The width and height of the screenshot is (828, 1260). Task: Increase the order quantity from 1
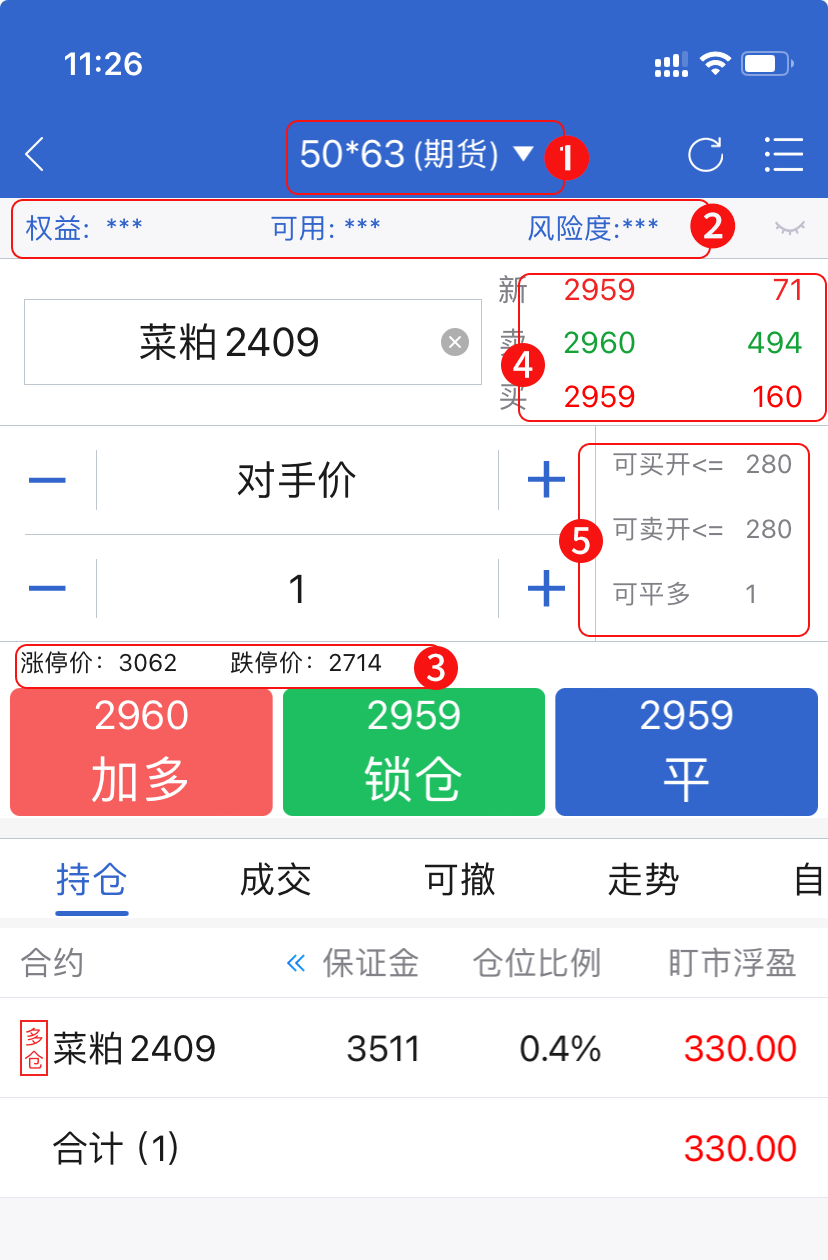coord(546,589)
